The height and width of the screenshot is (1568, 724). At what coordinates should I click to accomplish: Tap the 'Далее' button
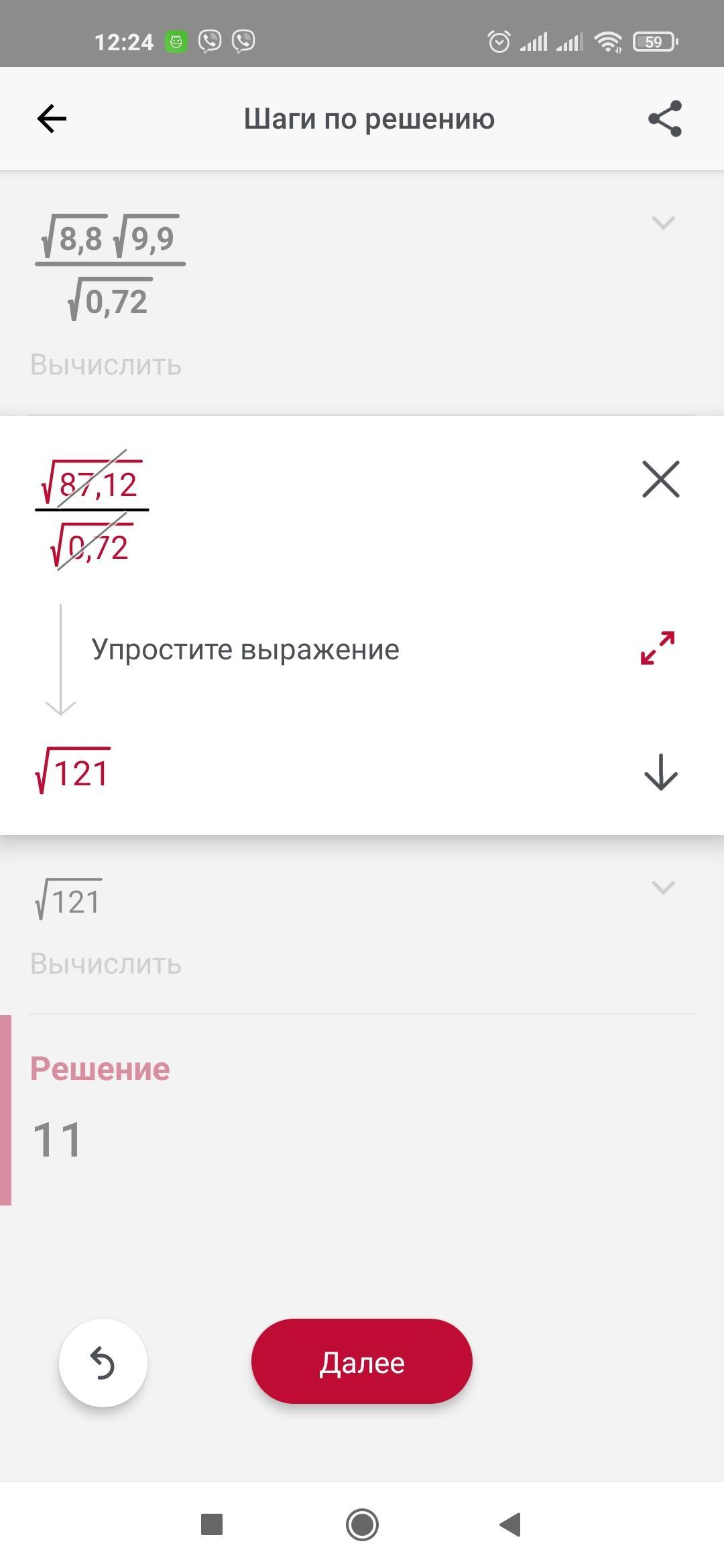pos(362,1361)
